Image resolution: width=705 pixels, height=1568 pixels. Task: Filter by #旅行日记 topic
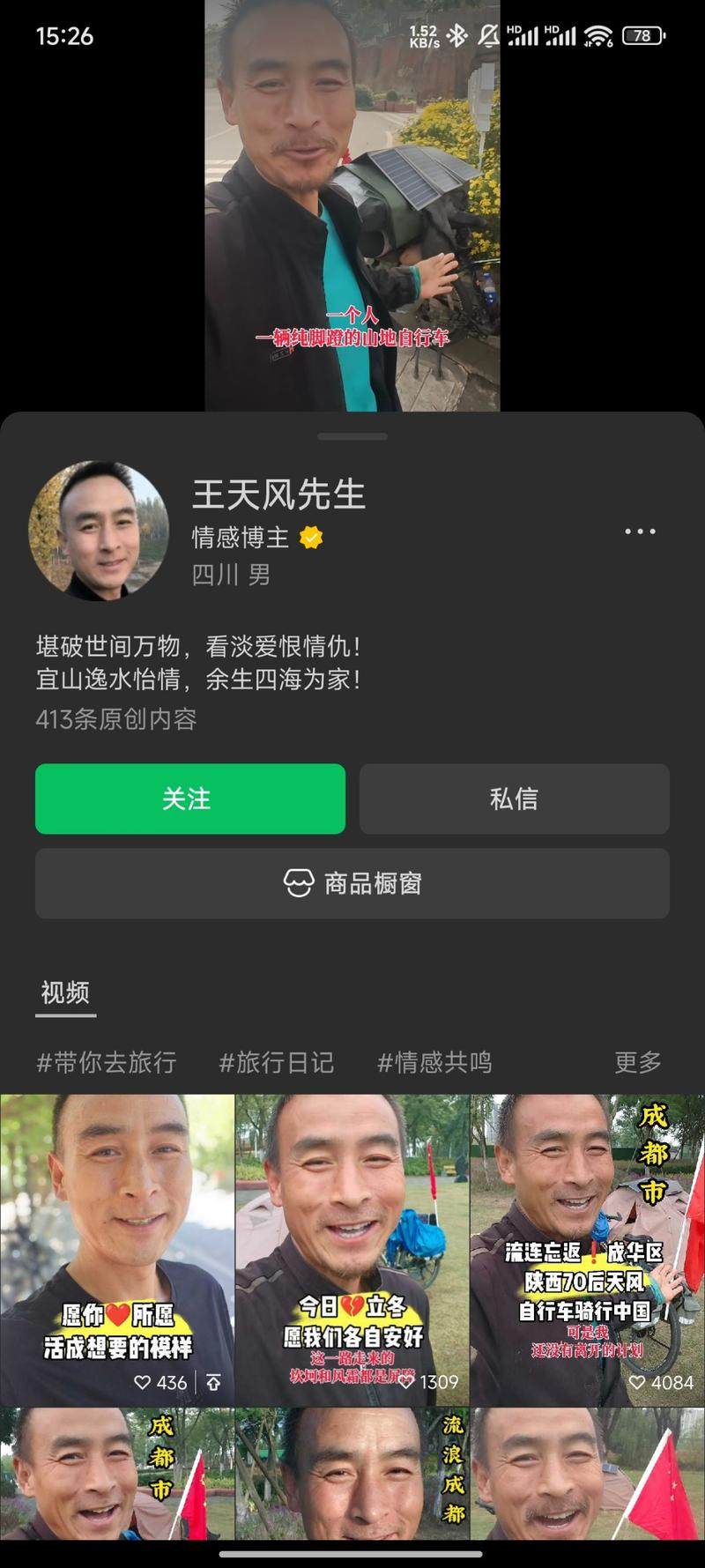click(277, 1062)
